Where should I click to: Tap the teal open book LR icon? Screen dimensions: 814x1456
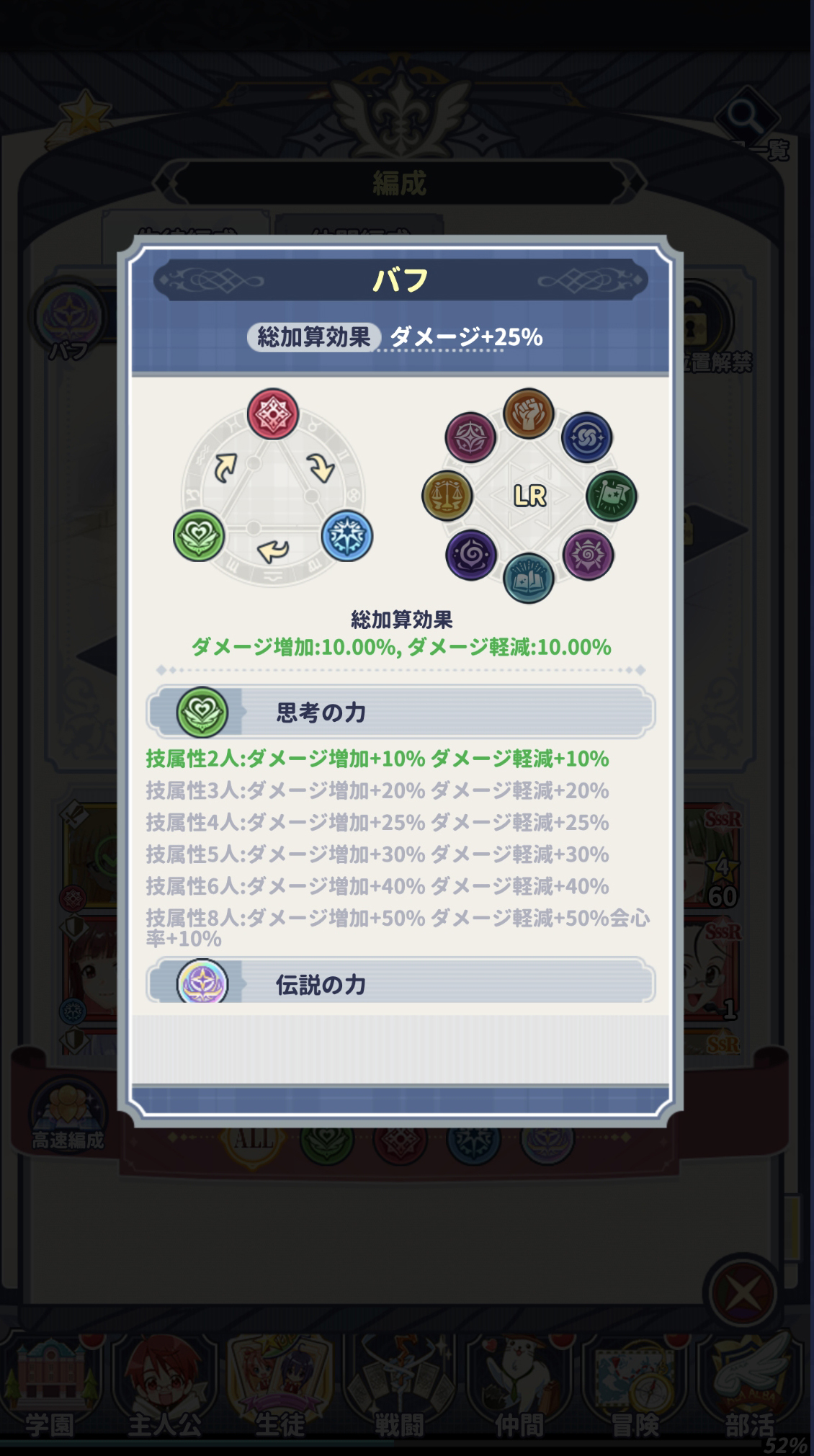click(x=528, y=578)
